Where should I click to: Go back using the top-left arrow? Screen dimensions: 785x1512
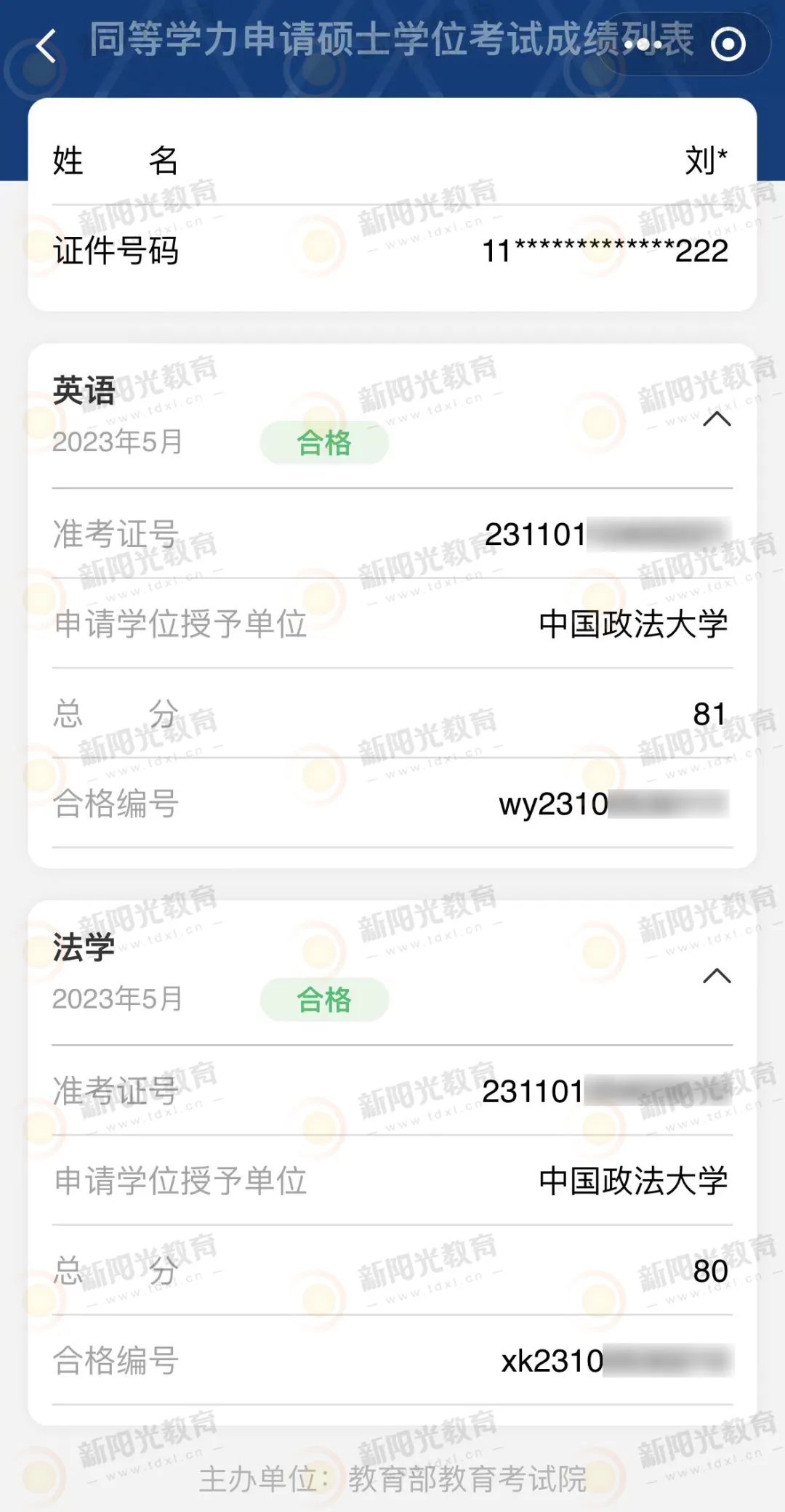pos(47,46)
